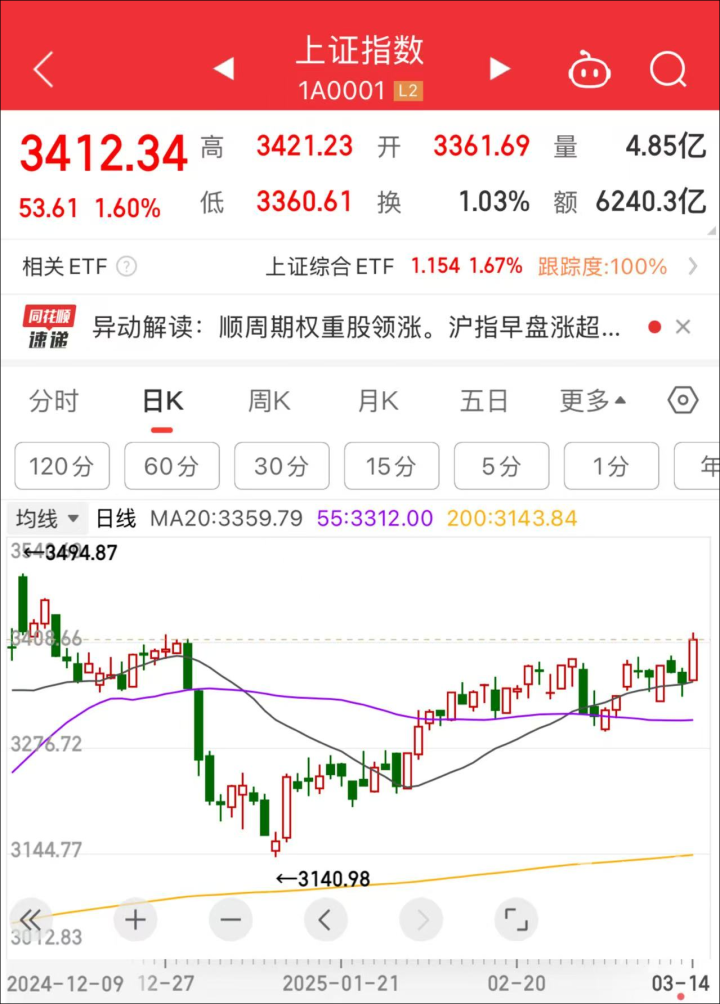Viewport: 720px width, 1004px height.
Task: Open chart settings hexagon icon
Action: pos(682,401)
